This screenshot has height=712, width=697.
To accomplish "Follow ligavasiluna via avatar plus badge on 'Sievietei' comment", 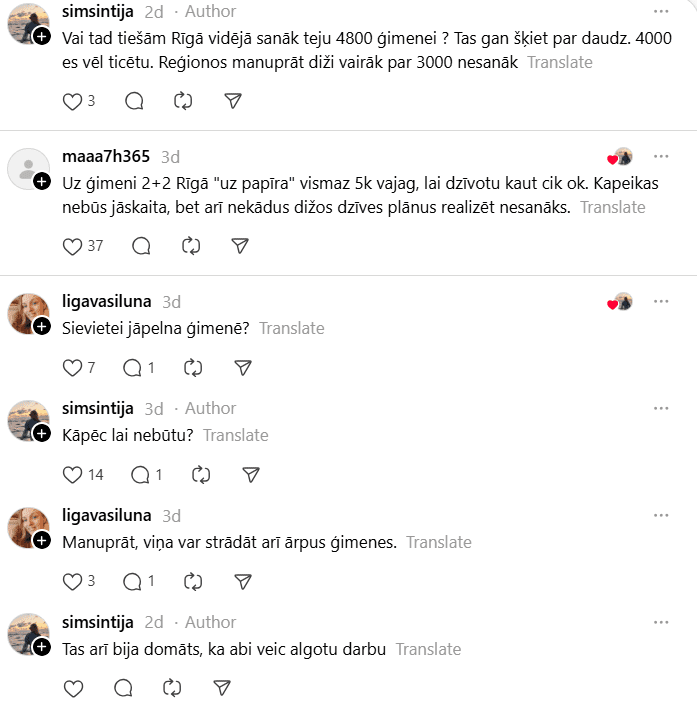I will (x=42, y=326).
